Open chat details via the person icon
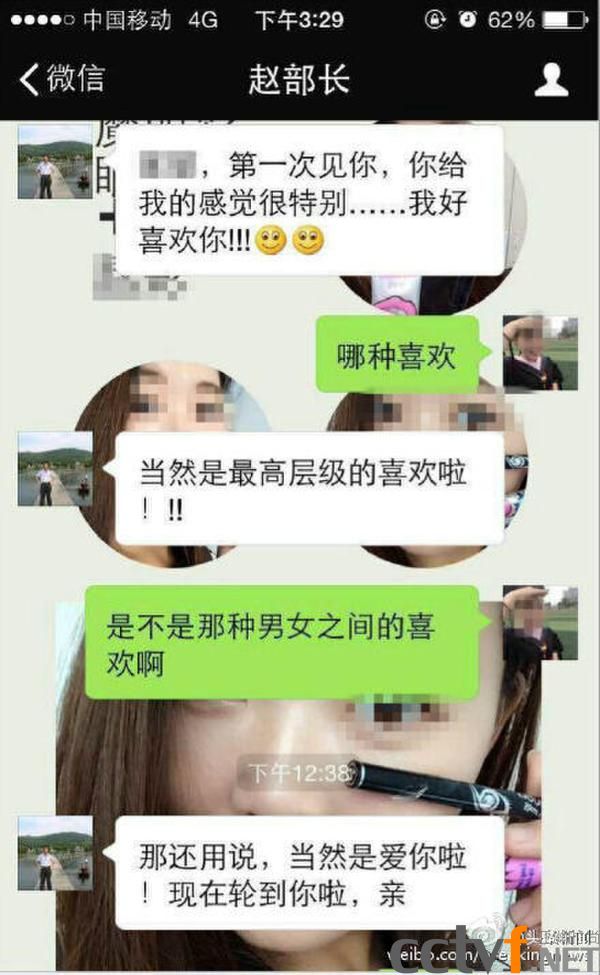Image resolution: width=600 pixels, height=975 pixels. 551,80
